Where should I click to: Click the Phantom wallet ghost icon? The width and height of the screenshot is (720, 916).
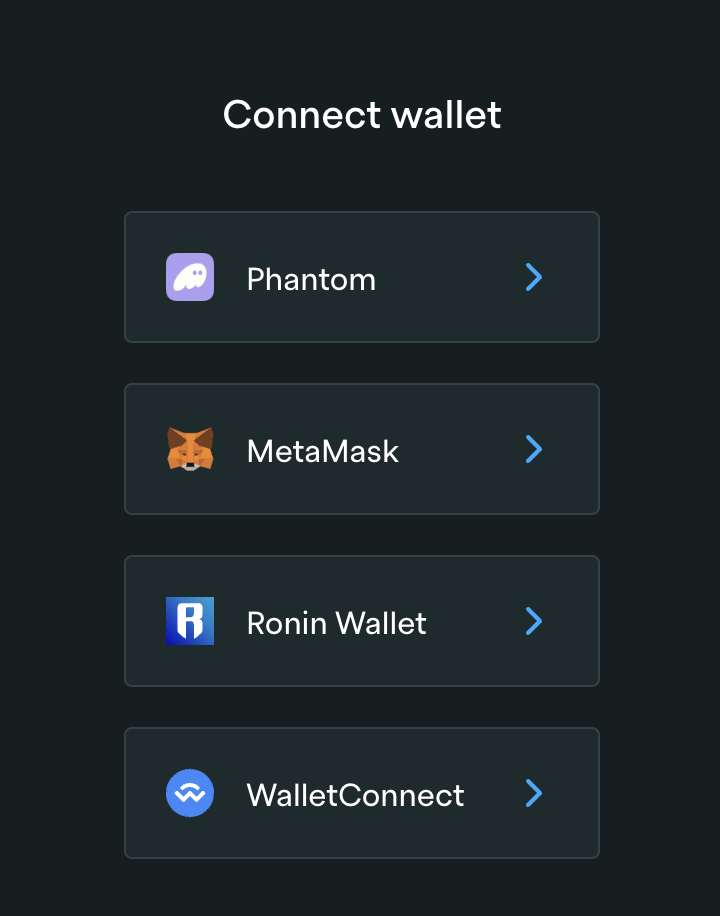click(x=190, y=277)
